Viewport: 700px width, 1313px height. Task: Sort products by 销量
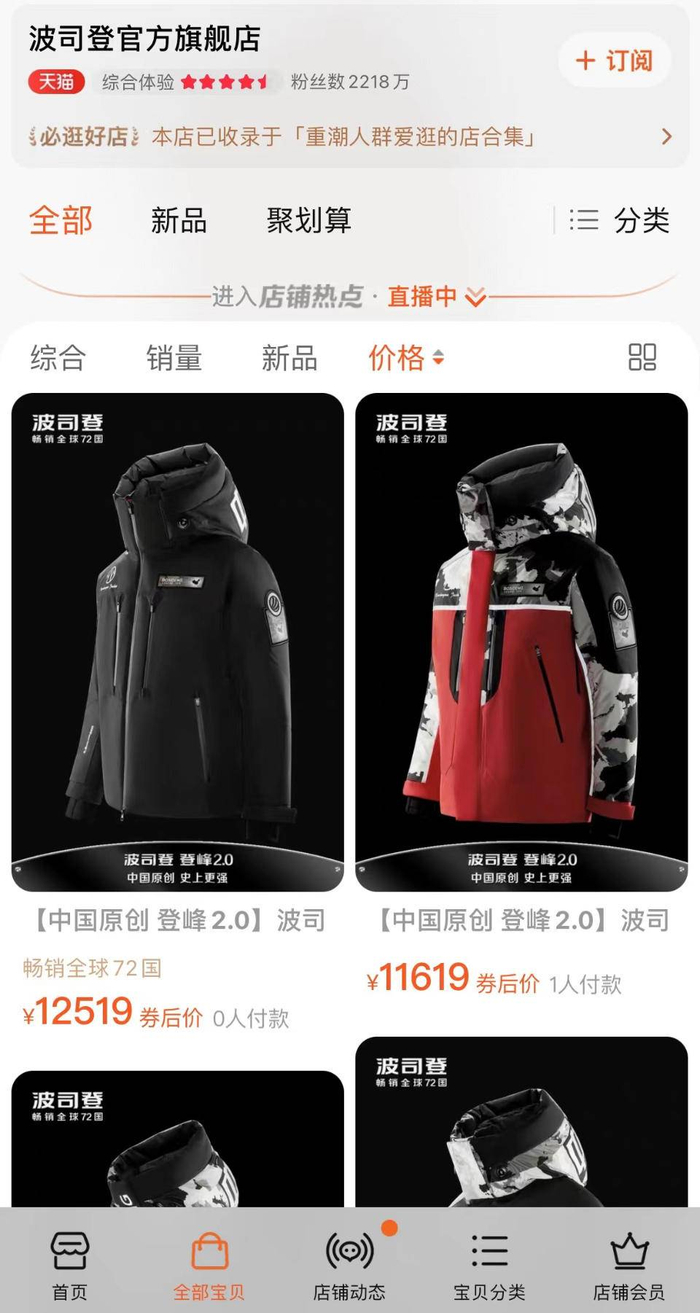point(174,357)
